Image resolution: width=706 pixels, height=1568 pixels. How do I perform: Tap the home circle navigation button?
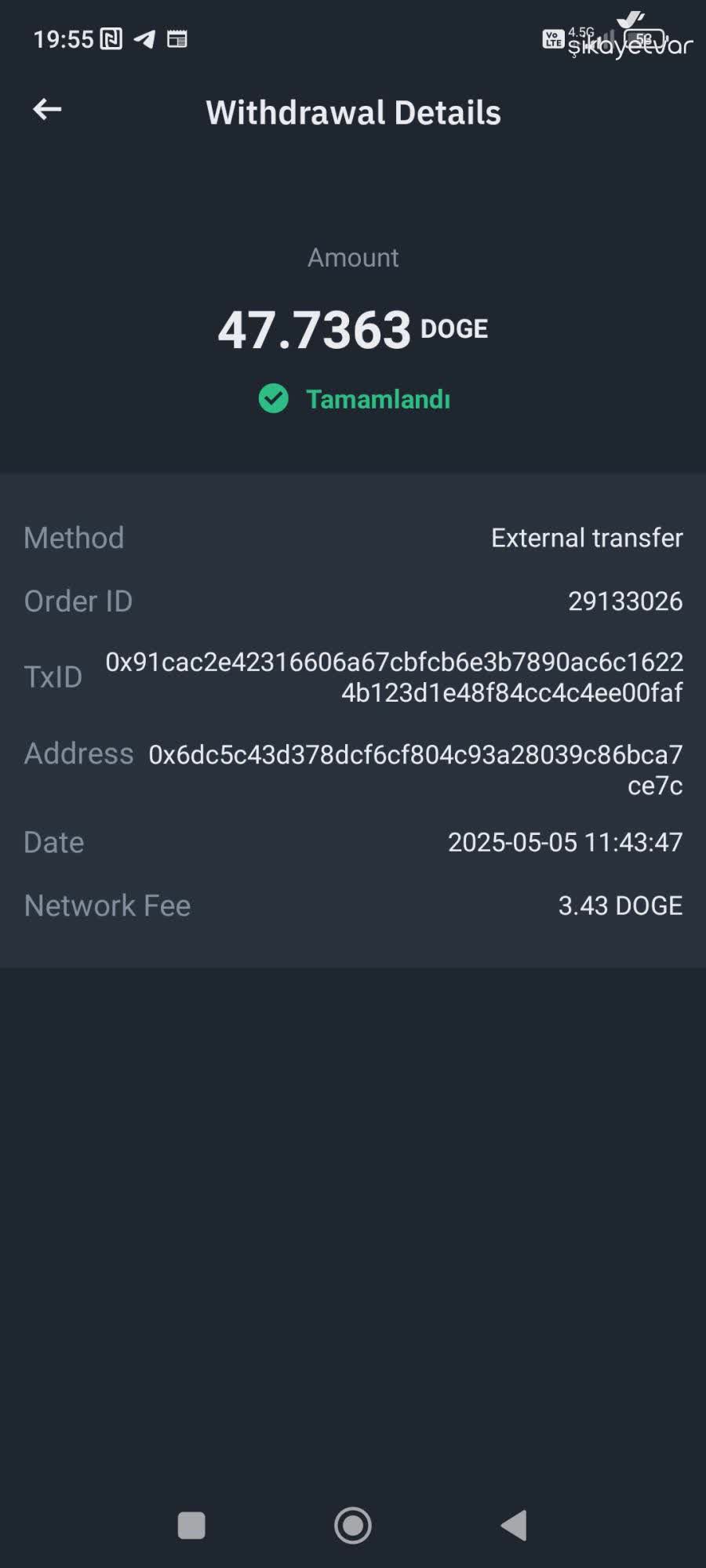(352, 1524)
